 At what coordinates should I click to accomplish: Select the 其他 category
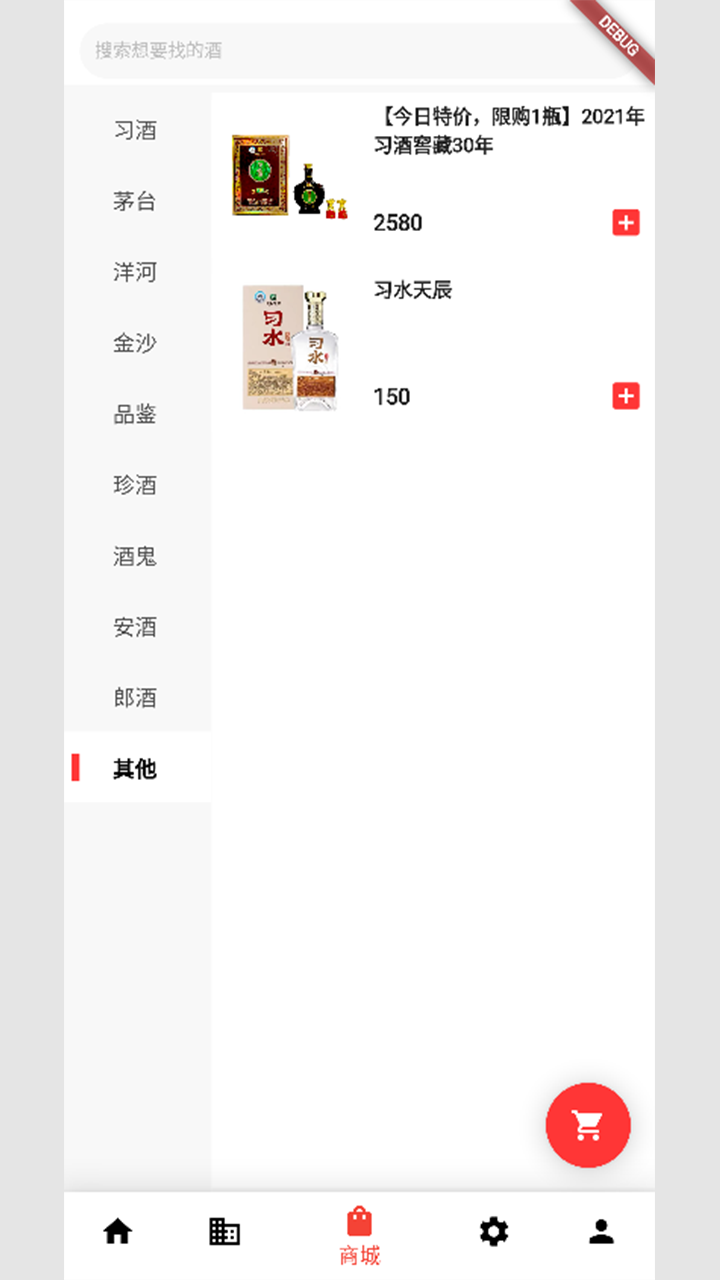click(x=133, y=770)
